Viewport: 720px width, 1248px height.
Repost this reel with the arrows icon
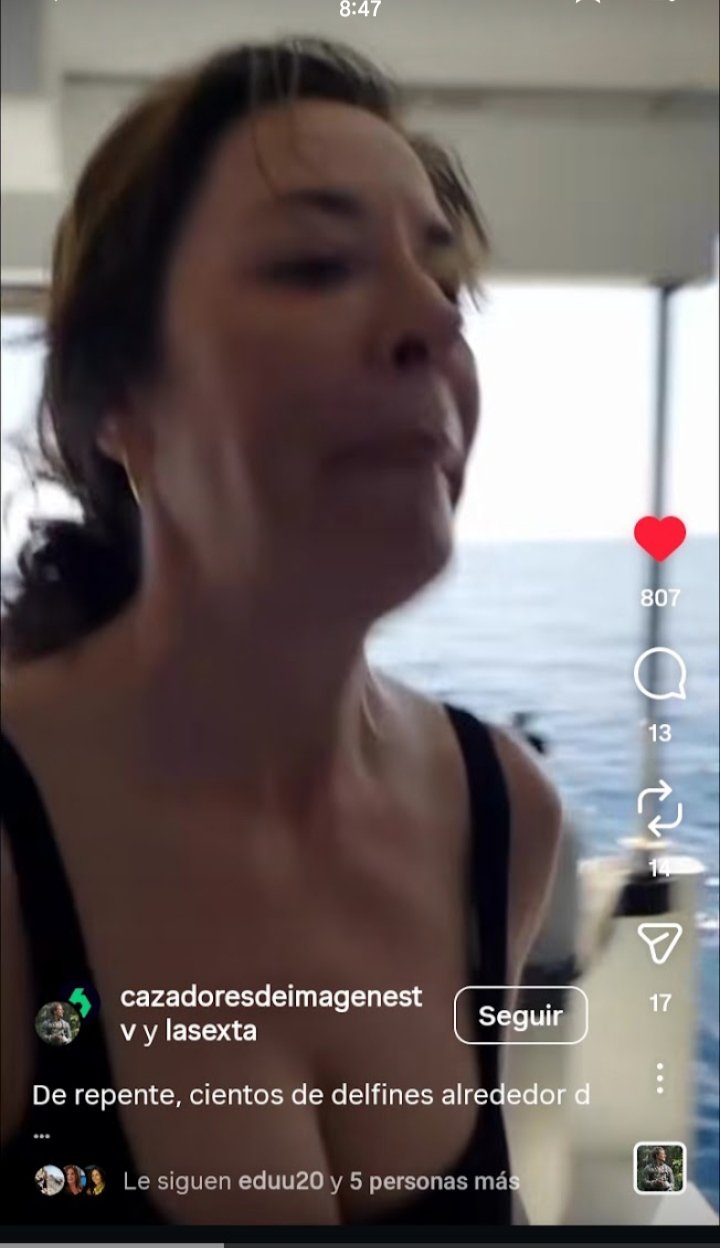[659, 809]
